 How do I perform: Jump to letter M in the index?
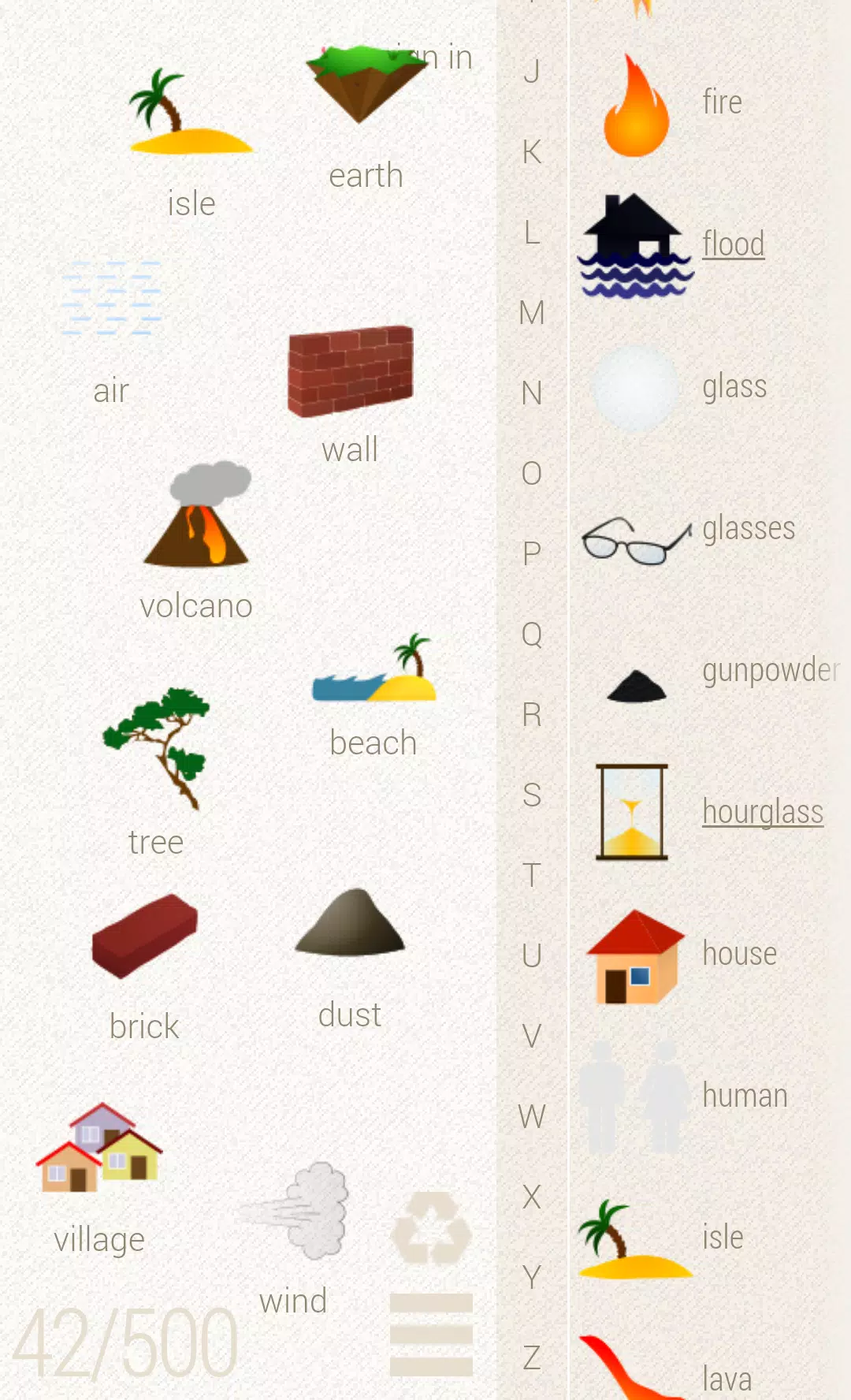[532, 313]
